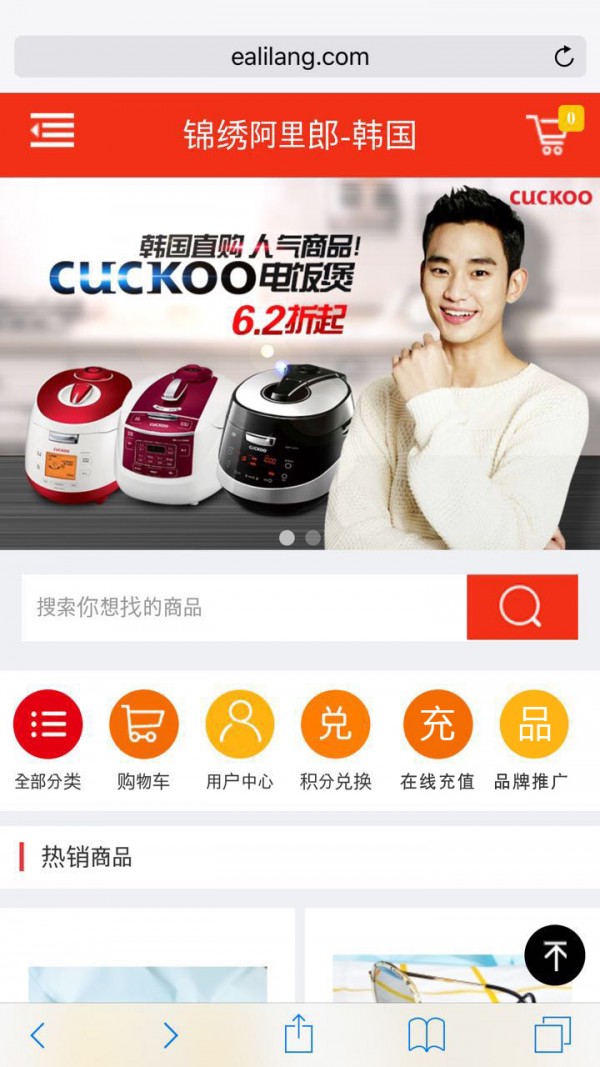Go to 购物车 shortcut

pos(143,725)
